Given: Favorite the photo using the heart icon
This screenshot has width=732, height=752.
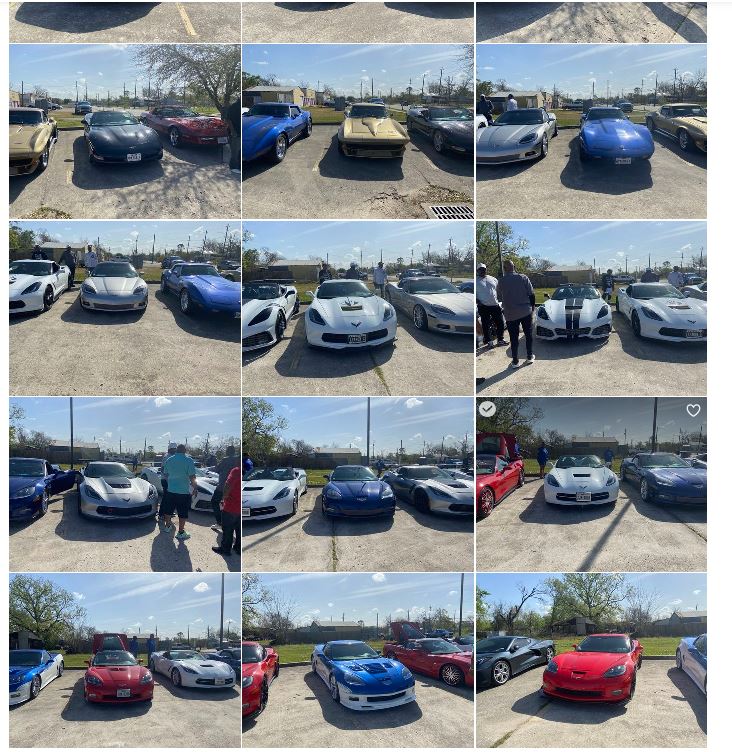Looking at the screenshot, I should coord(693,410).
